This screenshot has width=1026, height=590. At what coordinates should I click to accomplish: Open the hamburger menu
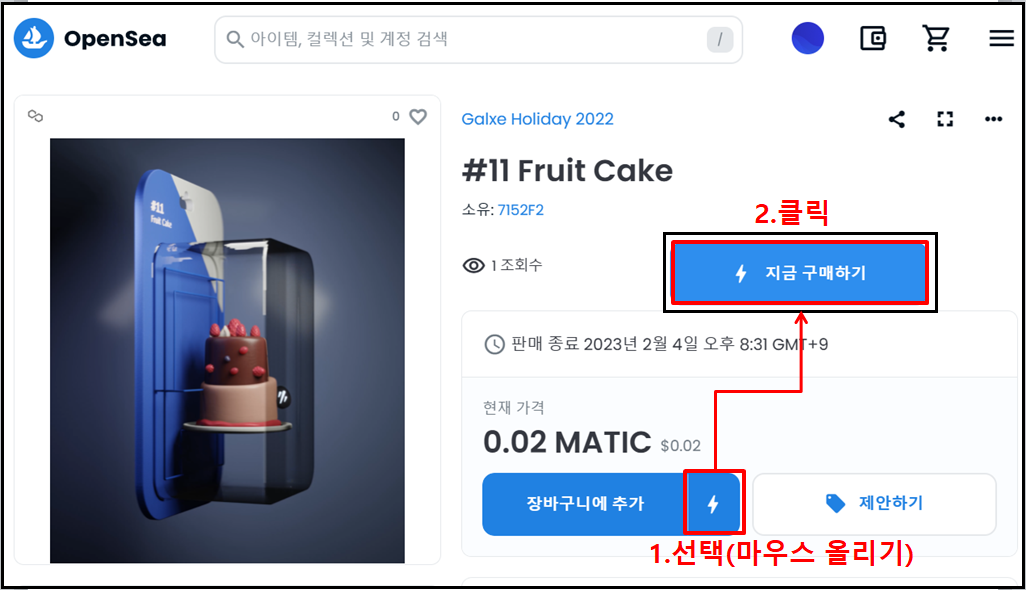(1001, 39)
